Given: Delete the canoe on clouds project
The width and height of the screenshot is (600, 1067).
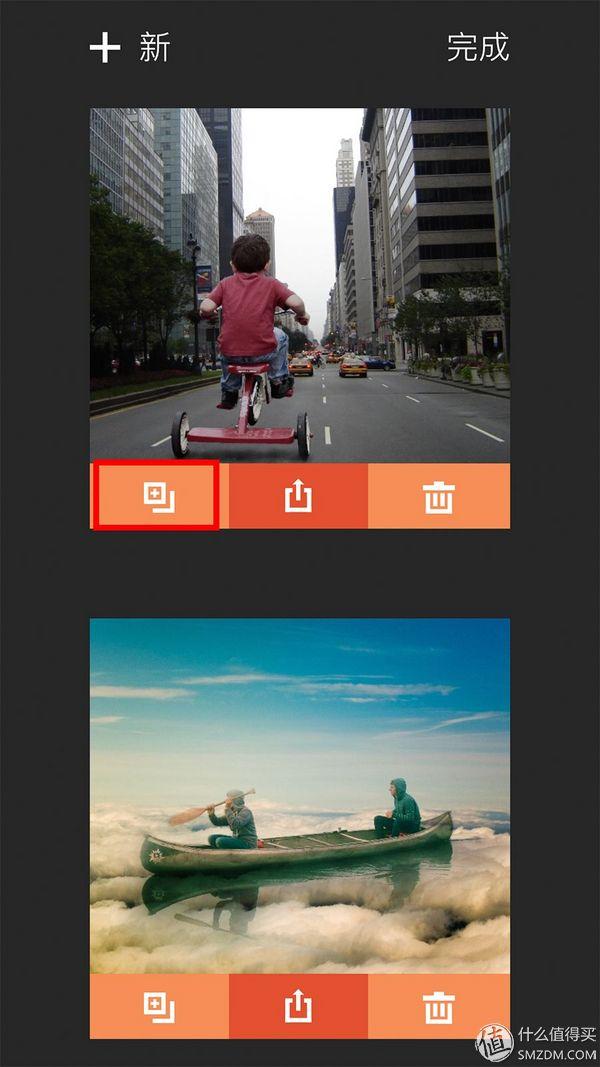Looking at the screenshot, I should coord(439,1007).
